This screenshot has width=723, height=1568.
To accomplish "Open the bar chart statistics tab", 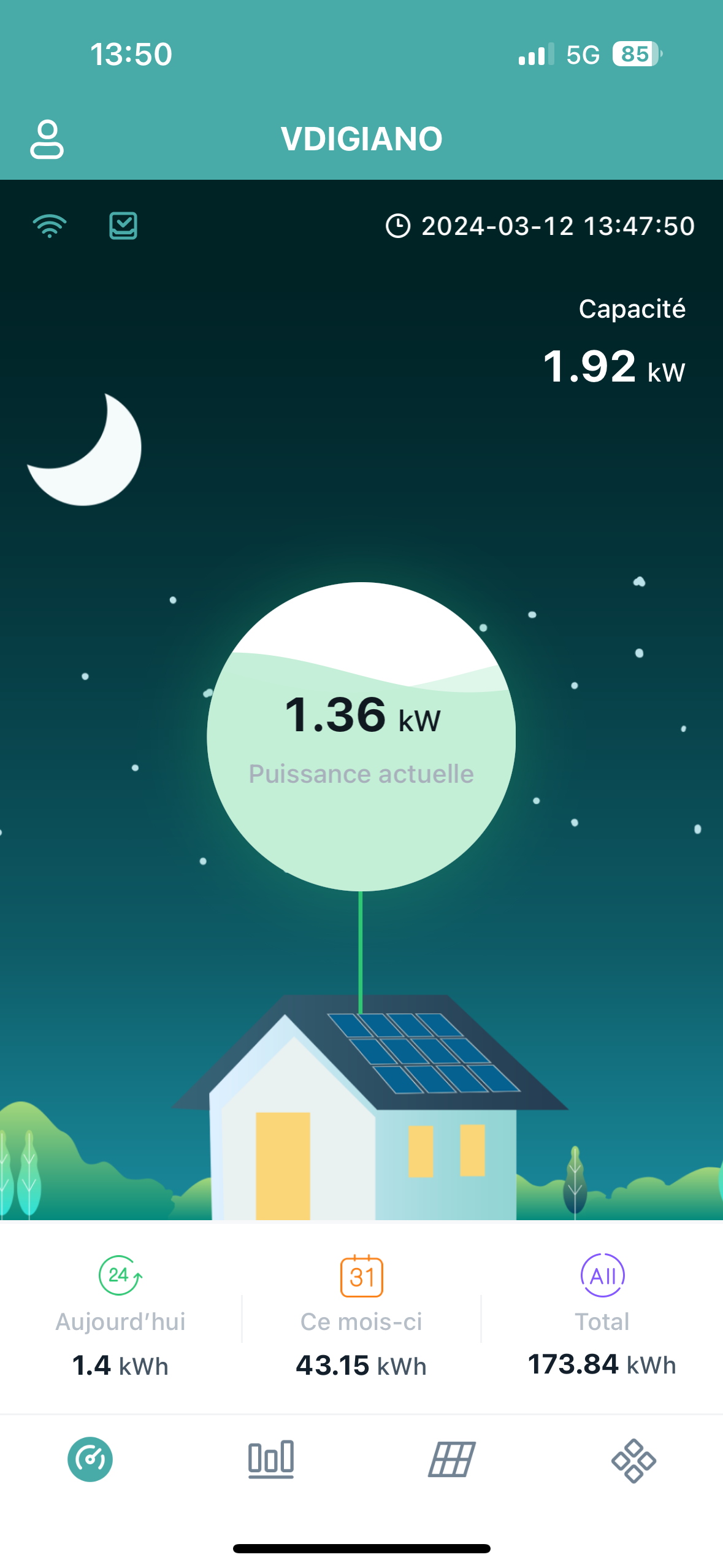I will 271,1459.
